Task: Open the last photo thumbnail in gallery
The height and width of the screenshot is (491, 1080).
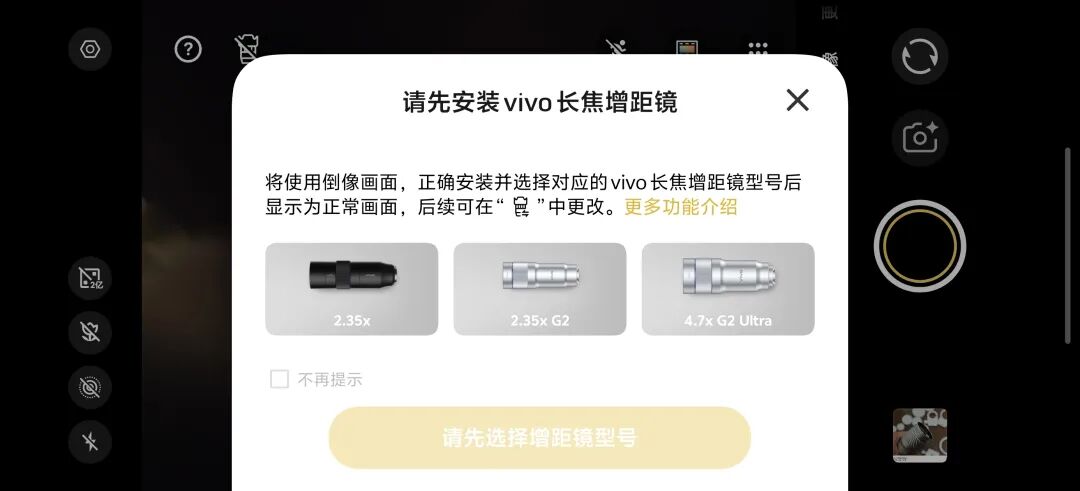Action: coord(919,435)
